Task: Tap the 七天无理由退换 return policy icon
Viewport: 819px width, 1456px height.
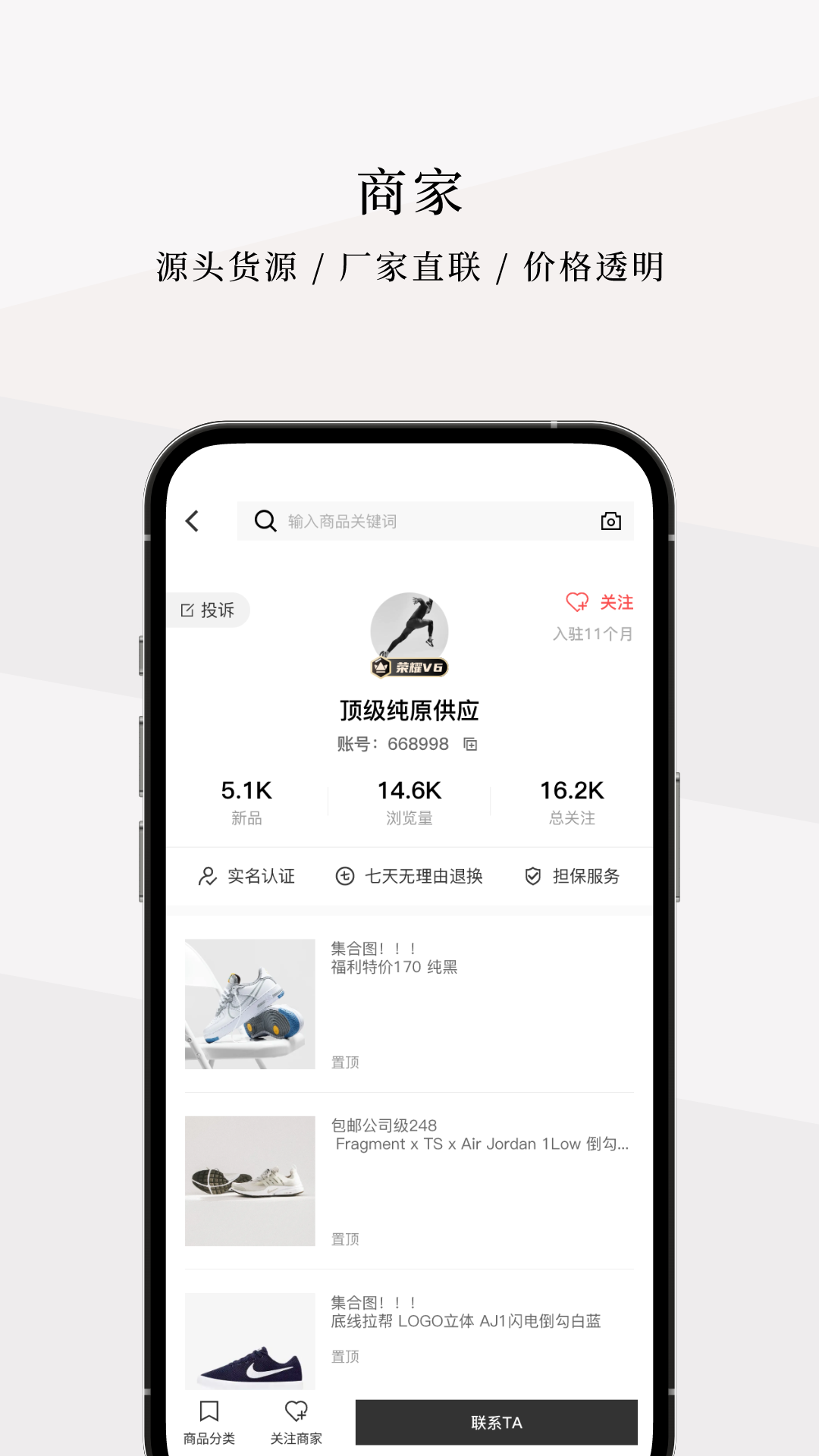Action: (345, 877)
